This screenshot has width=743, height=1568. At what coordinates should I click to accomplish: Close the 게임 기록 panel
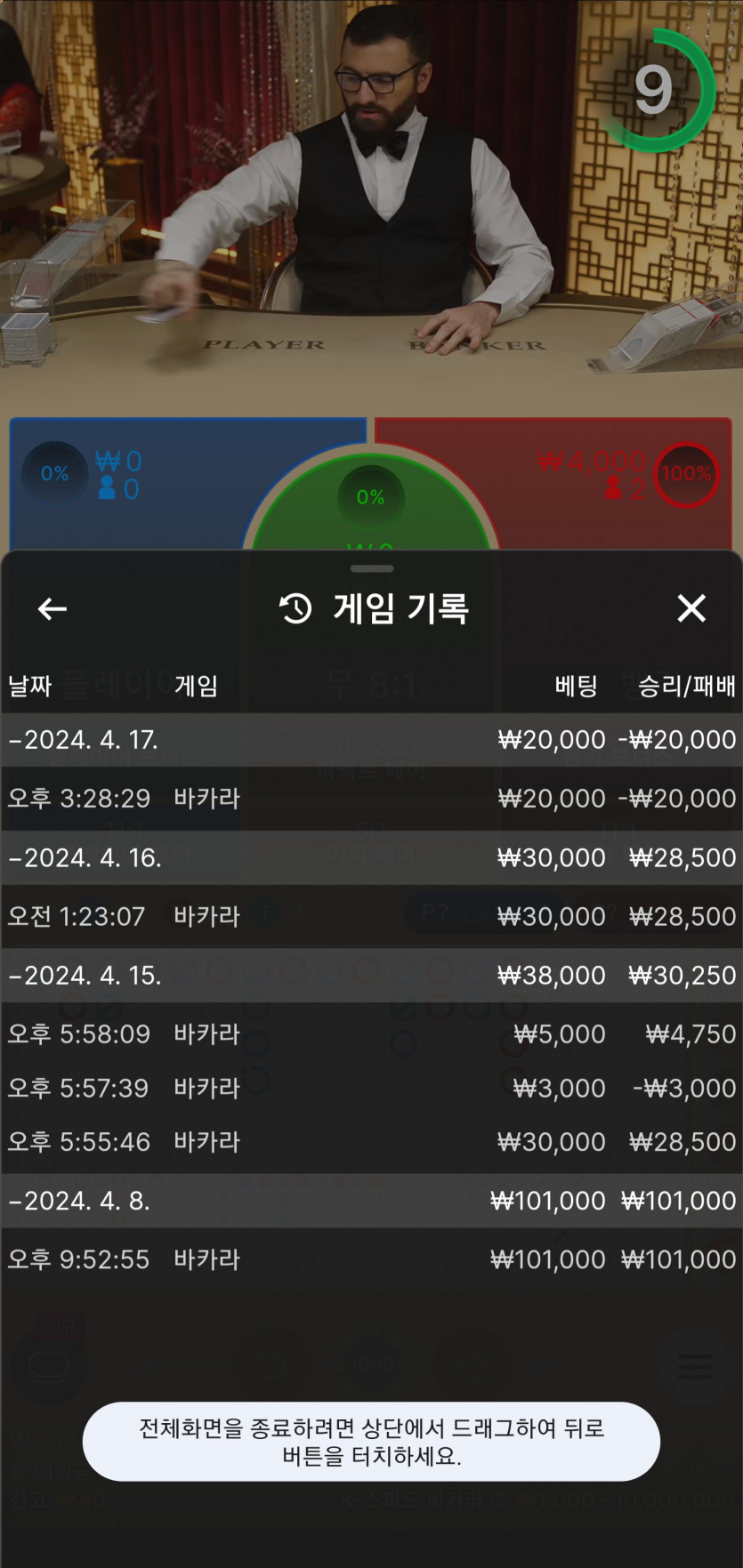[x=691, y=609]
